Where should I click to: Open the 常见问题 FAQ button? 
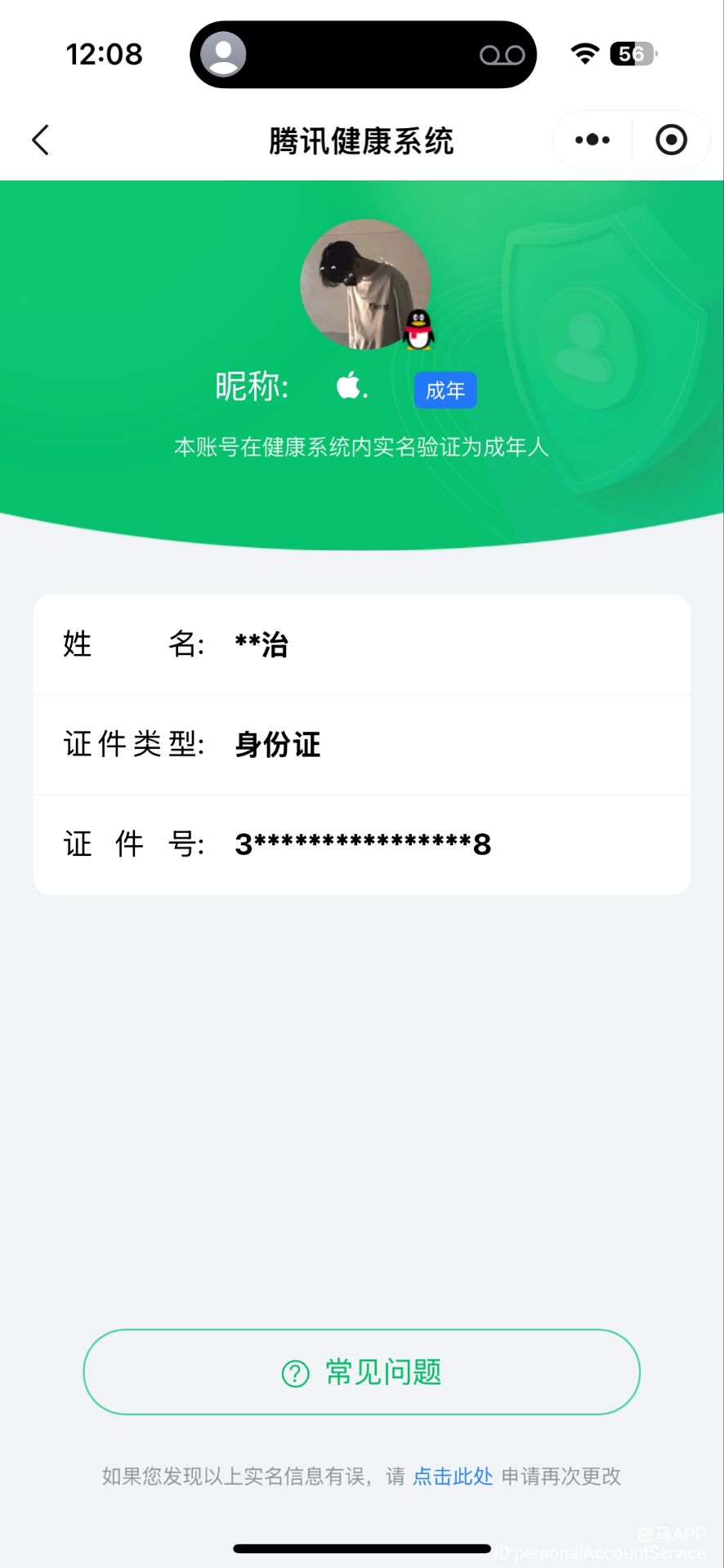point(362,1373)
